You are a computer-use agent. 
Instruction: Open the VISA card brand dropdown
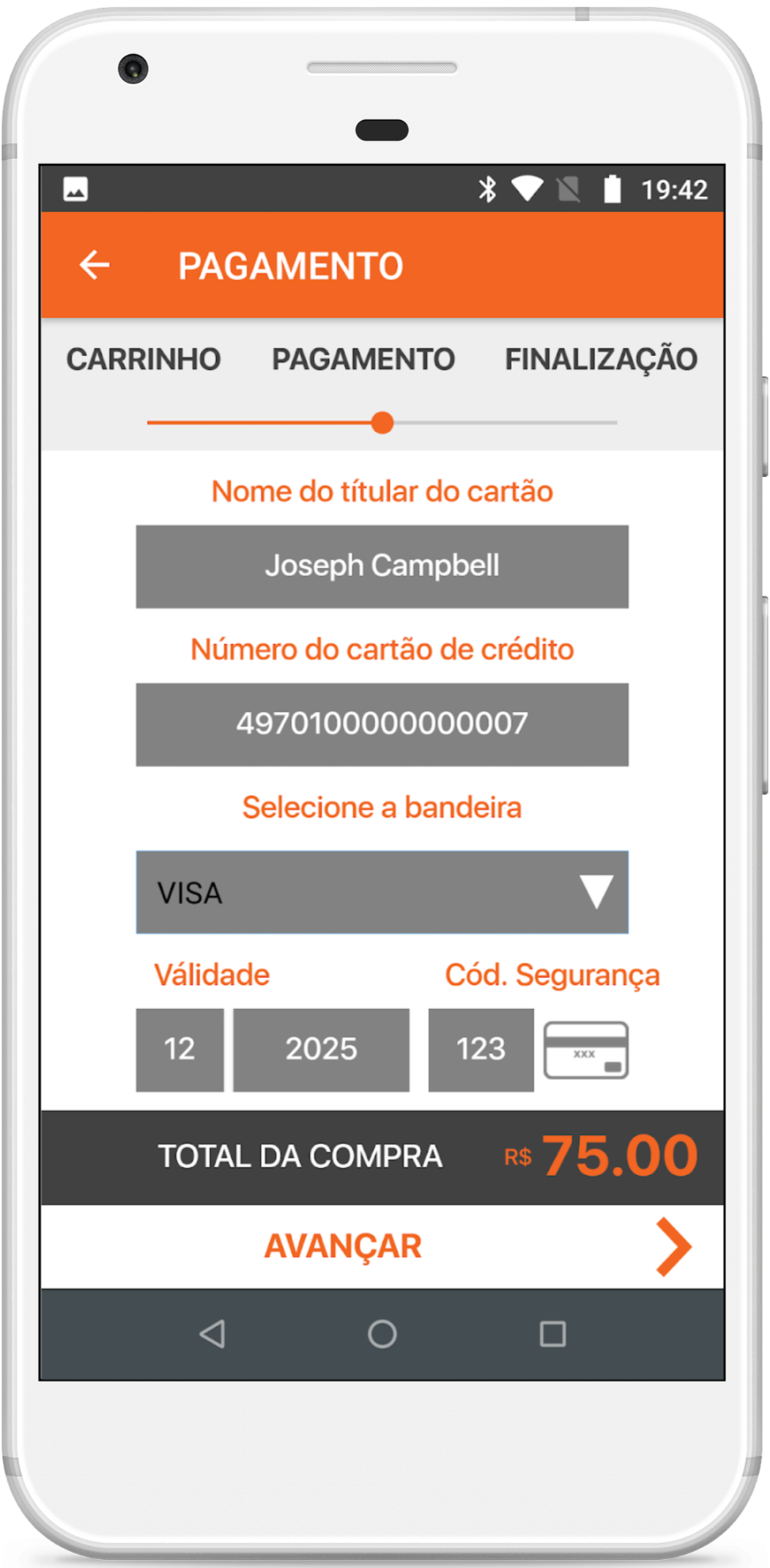(x=382, y=892)
